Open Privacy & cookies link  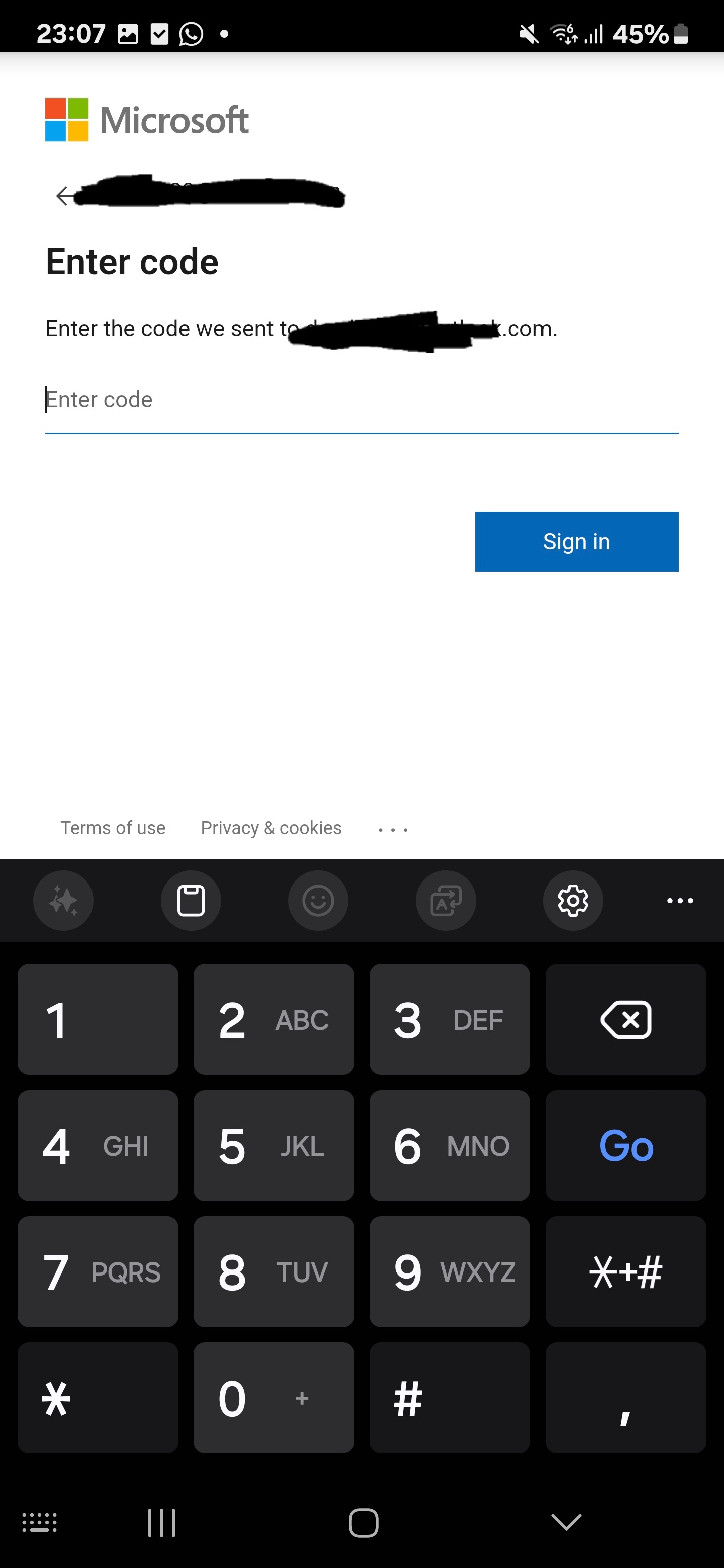tap(271, 828)
